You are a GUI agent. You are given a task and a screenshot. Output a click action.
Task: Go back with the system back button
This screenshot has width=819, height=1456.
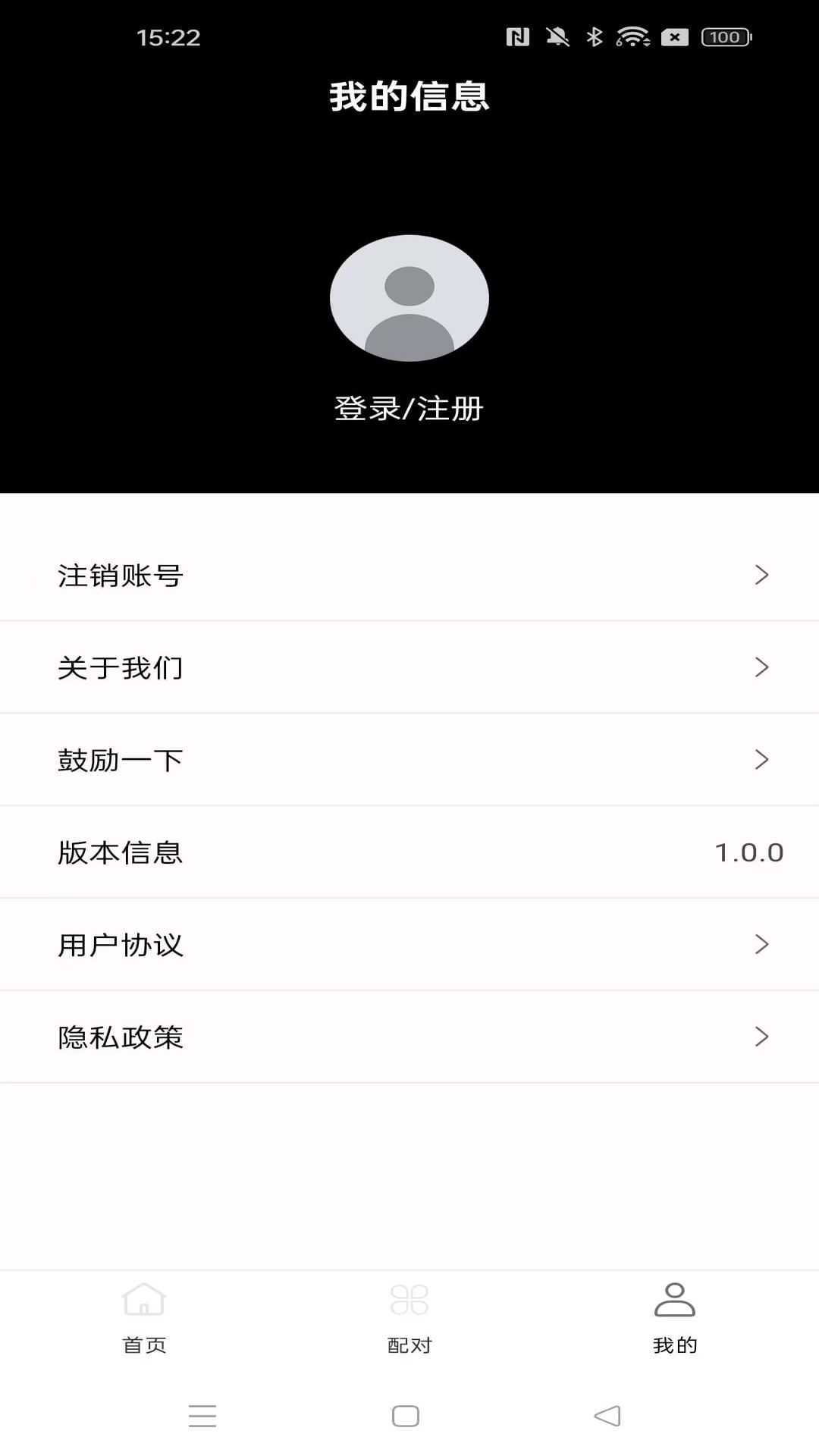point(607,1416)
